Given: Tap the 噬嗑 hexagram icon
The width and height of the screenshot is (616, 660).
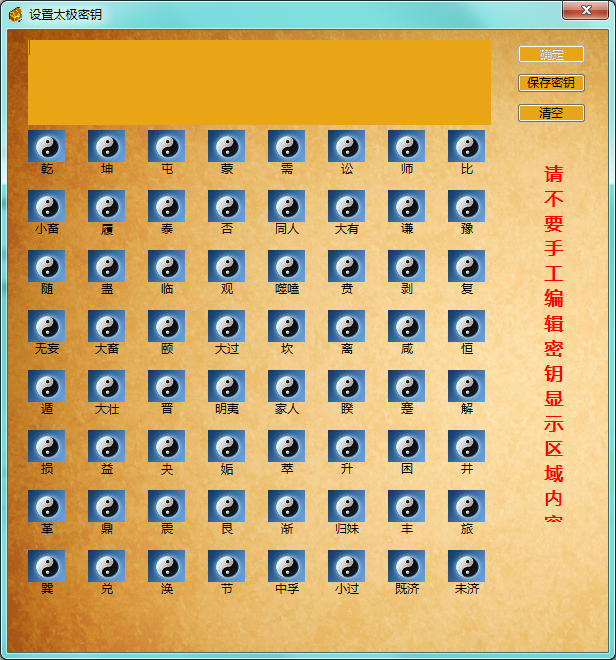Looking at the screenshot, I should point(287,266).
